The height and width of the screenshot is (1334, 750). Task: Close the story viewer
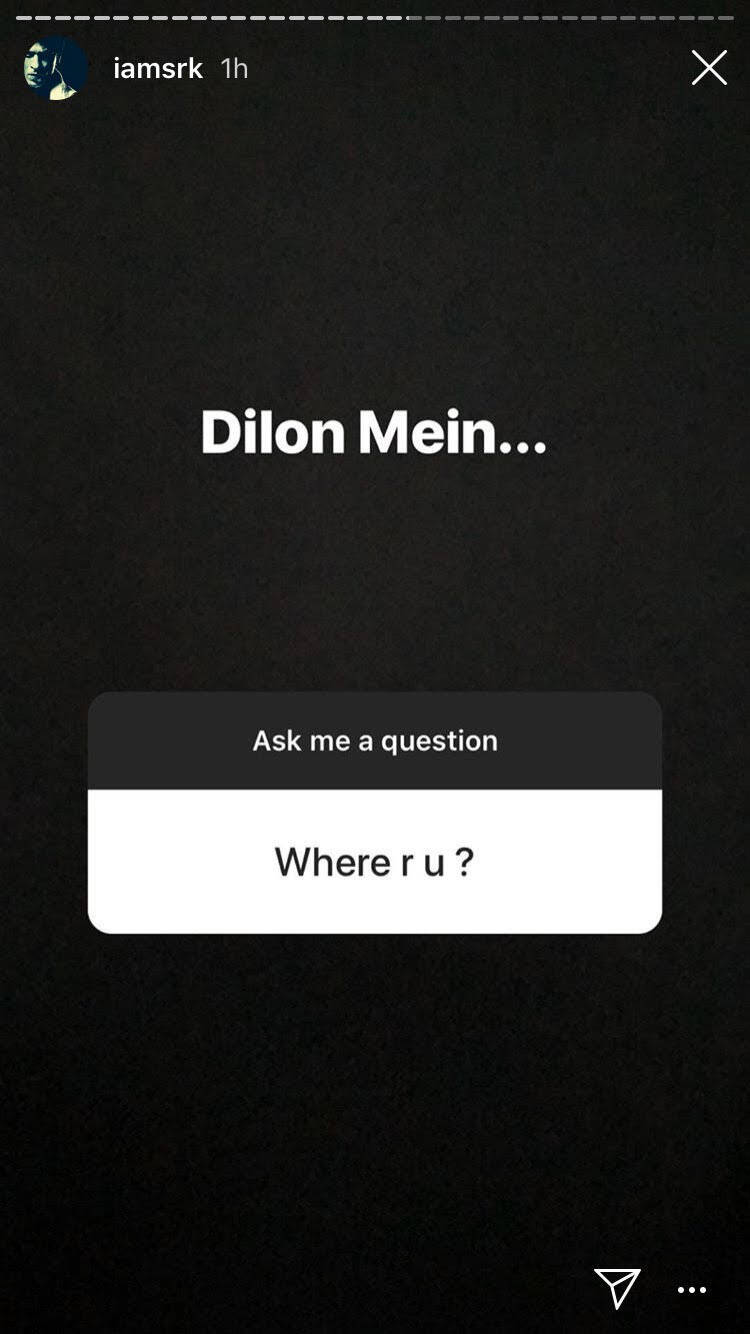click(709, 68)
